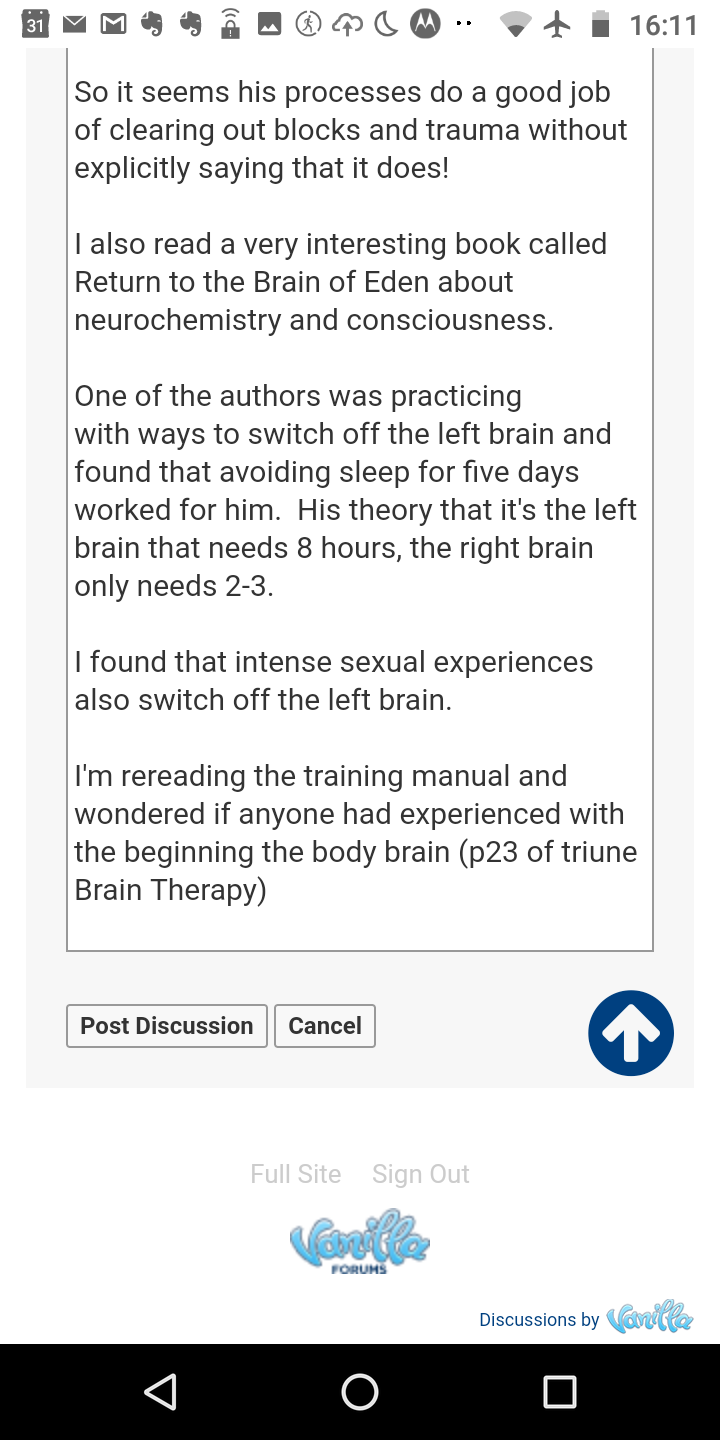Viewport: 720px width, 1440px height.
Task: Go to the home screen
Action: pos(360,1391)
